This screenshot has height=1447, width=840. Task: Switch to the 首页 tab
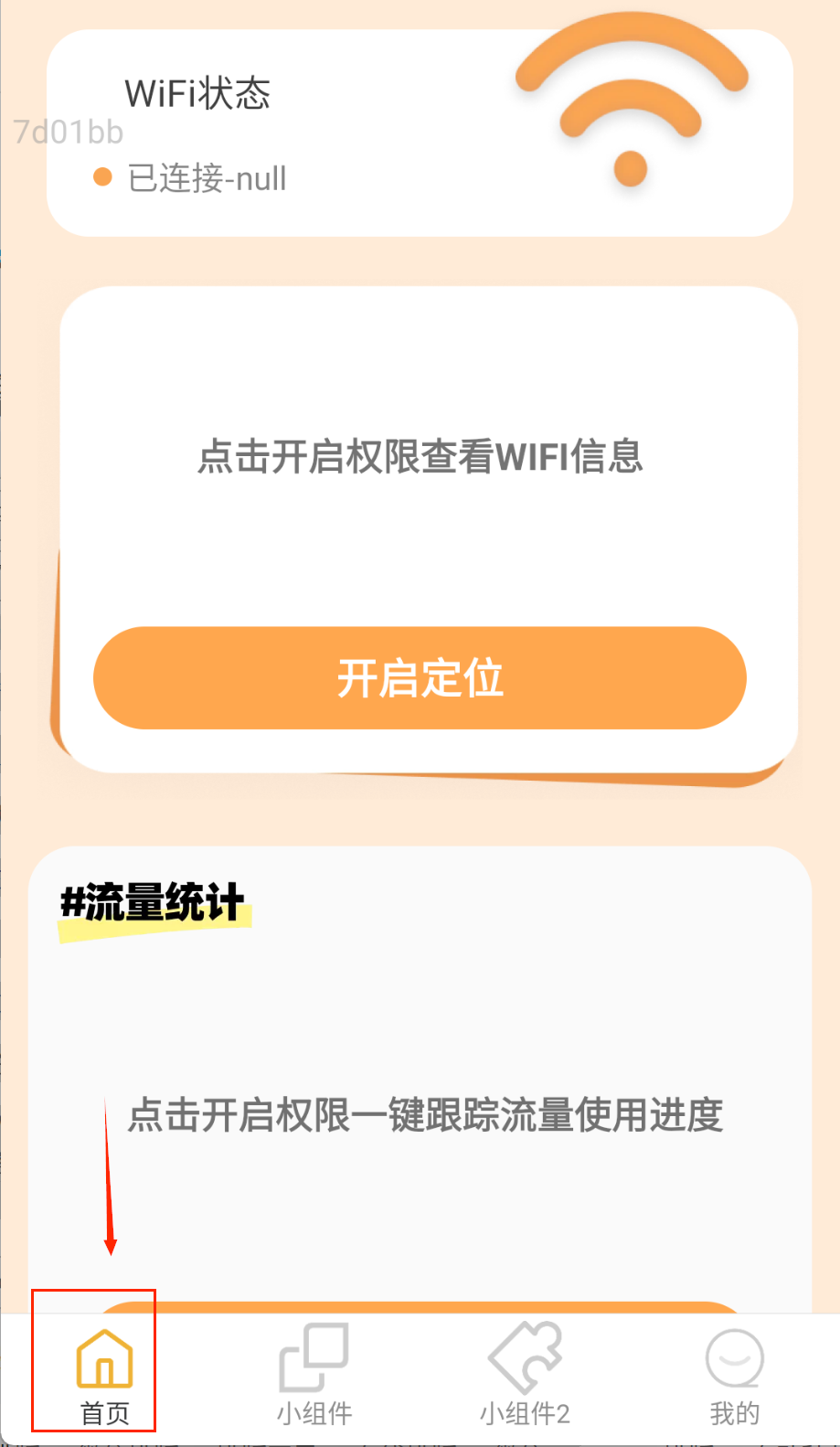coord(104,1375)
